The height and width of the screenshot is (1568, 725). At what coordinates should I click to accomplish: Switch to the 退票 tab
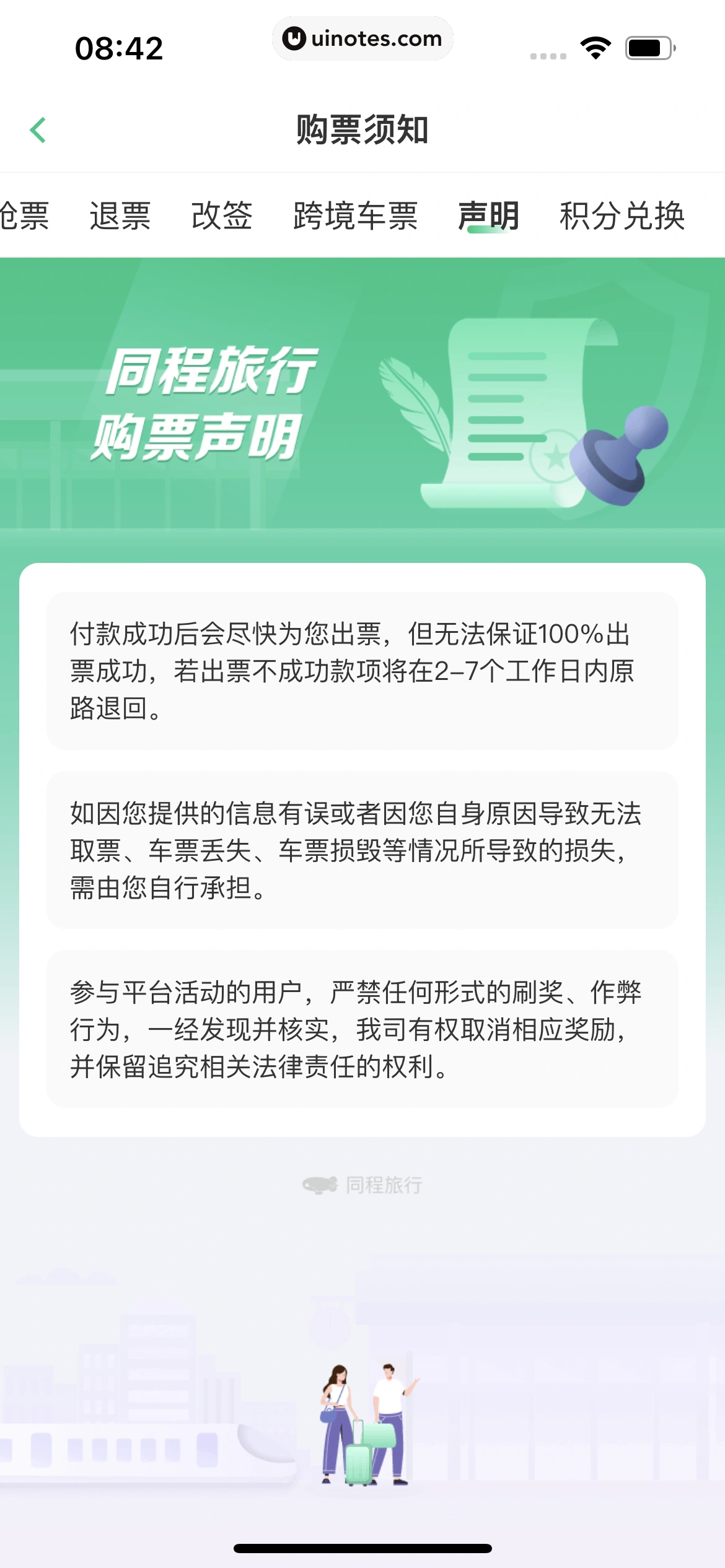(x=120, y=216)
